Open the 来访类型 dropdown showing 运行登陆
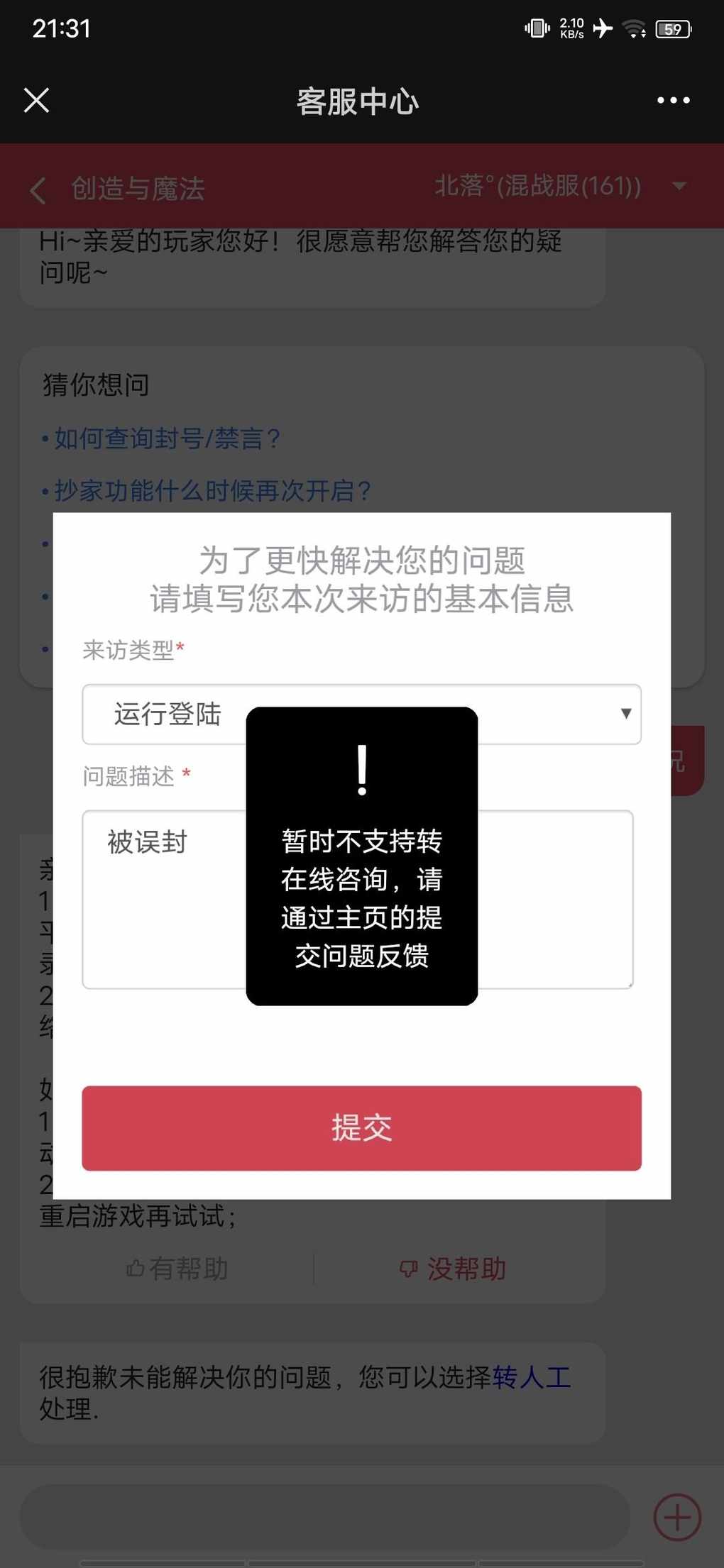724x1568 pixels. tap(362, 714)
